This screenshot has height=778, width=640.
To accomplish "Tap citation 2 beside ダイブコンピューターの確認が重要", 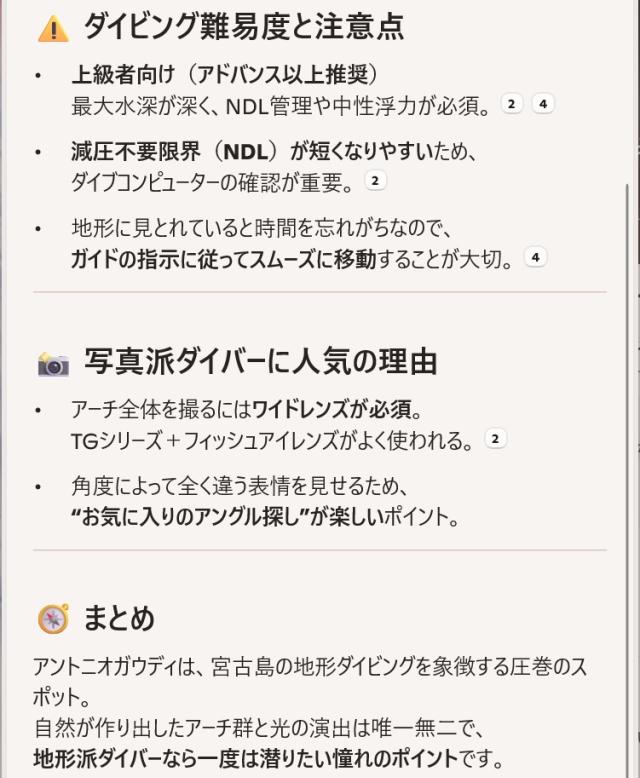I will point(375,181).
